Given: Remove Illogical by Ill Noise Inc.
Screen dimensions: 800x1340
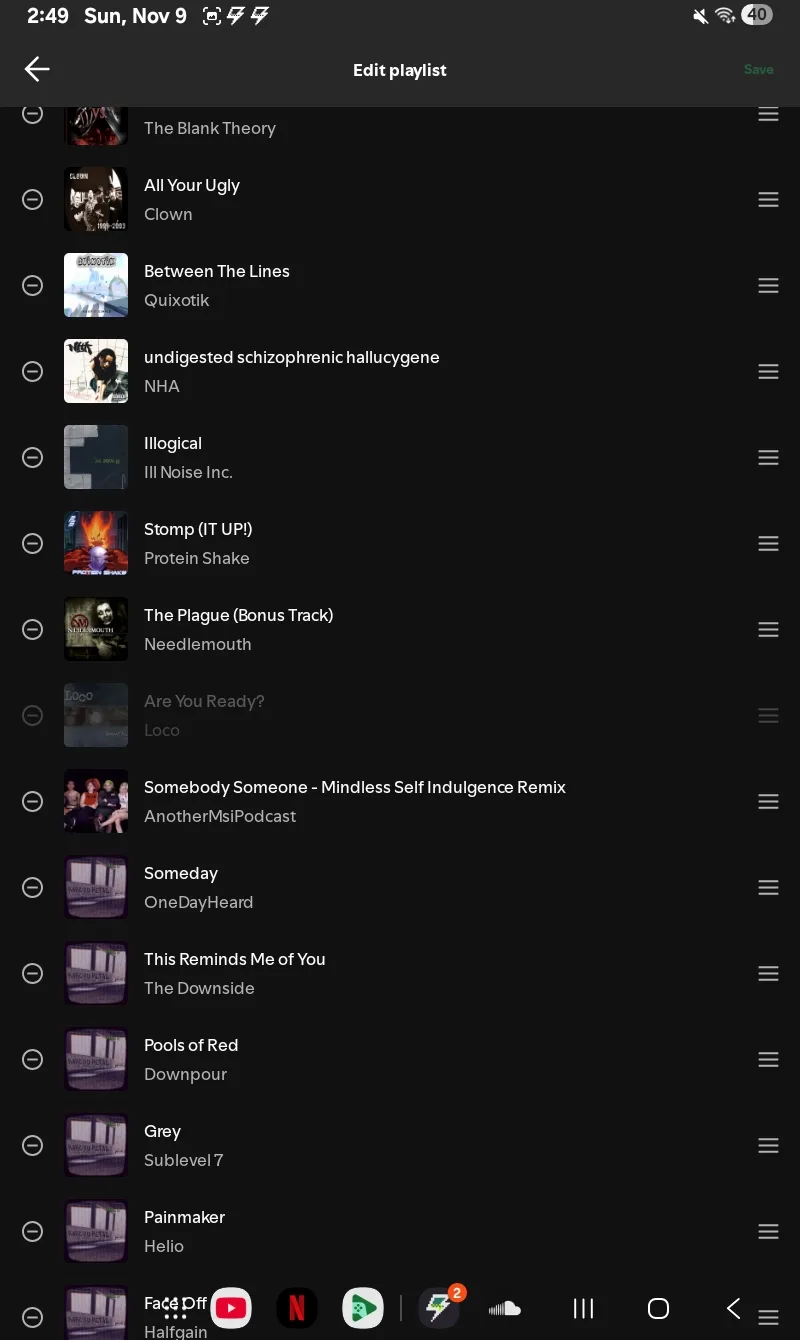Looking at the screenshot, I should [33, 458].
